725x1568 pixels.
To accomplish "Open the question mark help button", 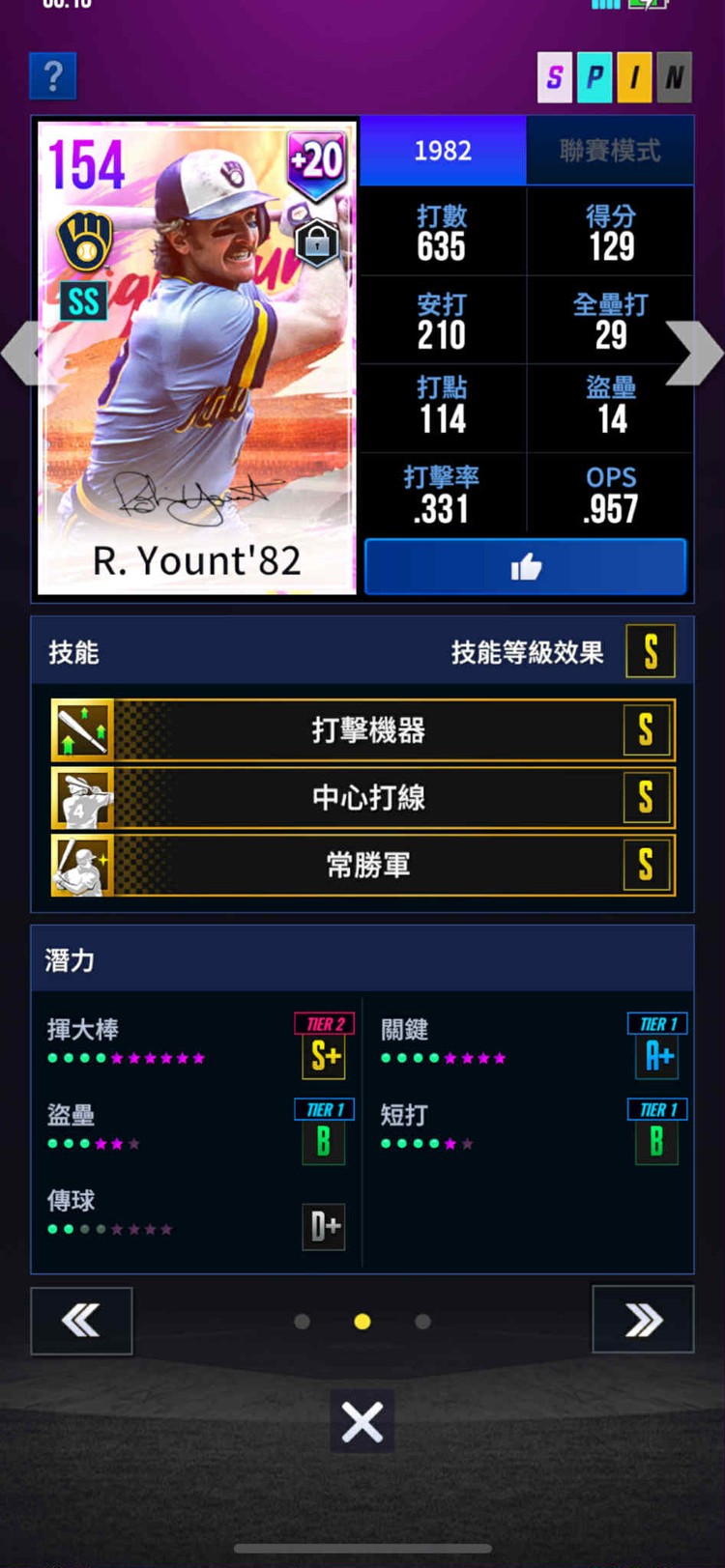I will 53,75.
